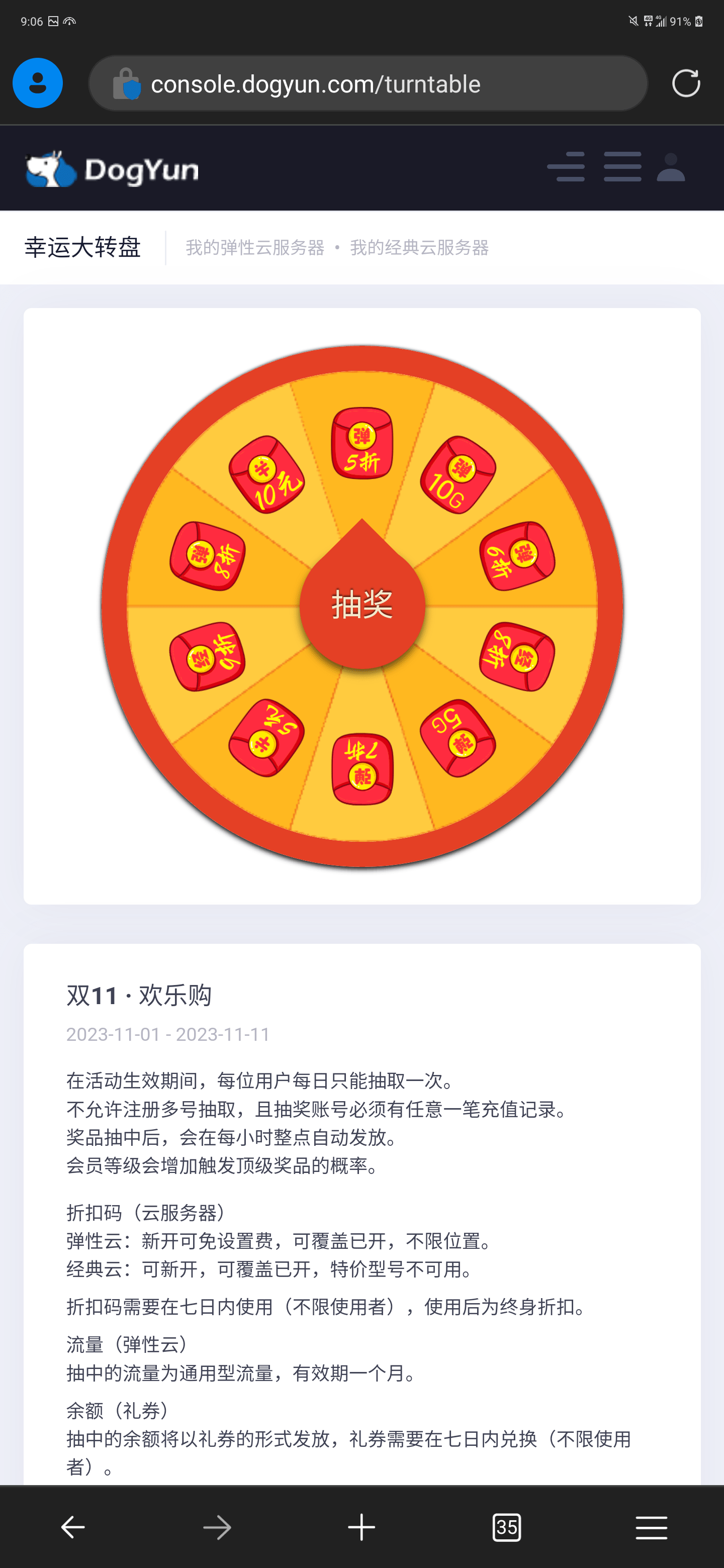Screen dimensions: 724x1568
Task: Click the 幸运大转盘 page title
Action: pos(83,247)
